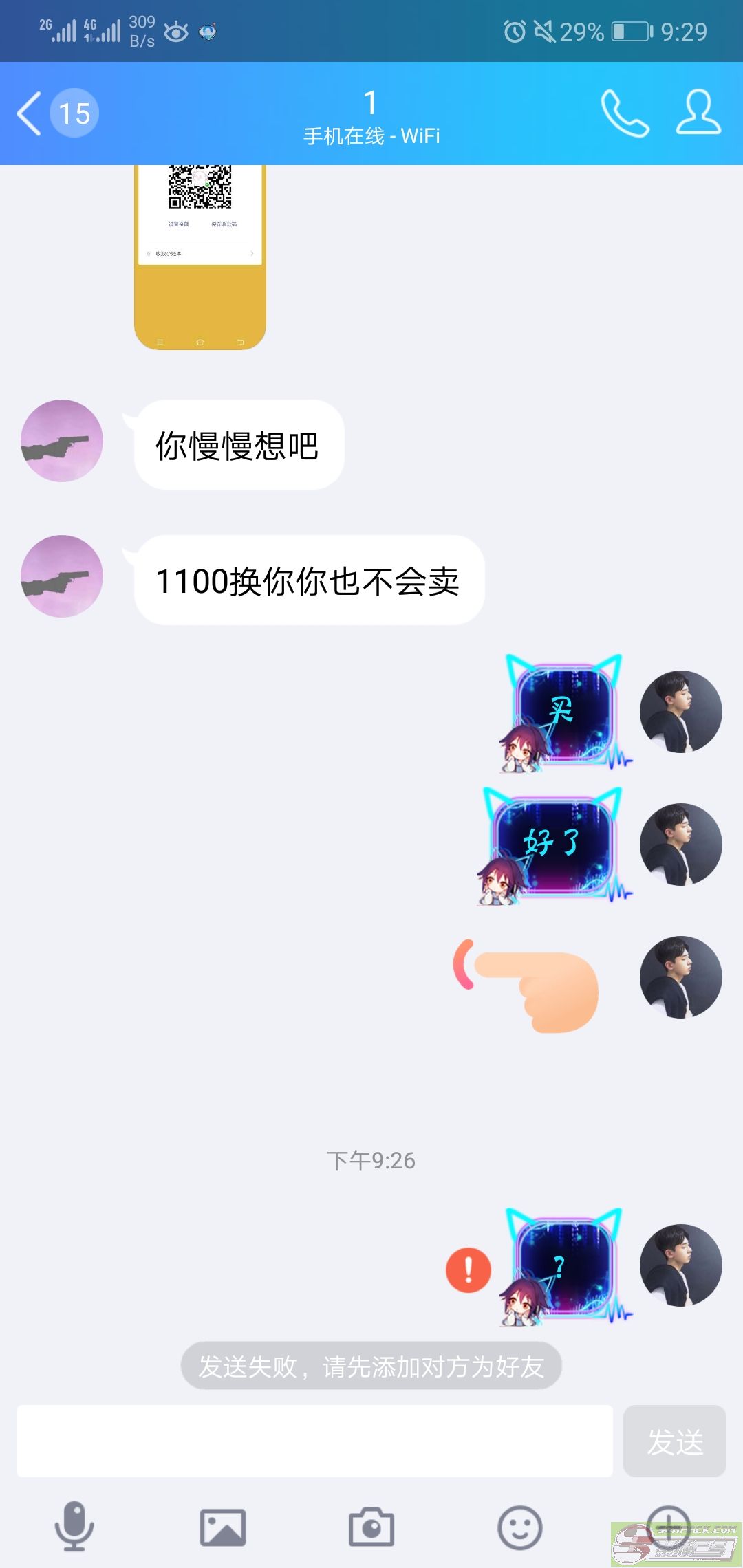Open the plus more-options panel
The image size is (743, 1568).
pyautogui.click(x=669, y=1527)
